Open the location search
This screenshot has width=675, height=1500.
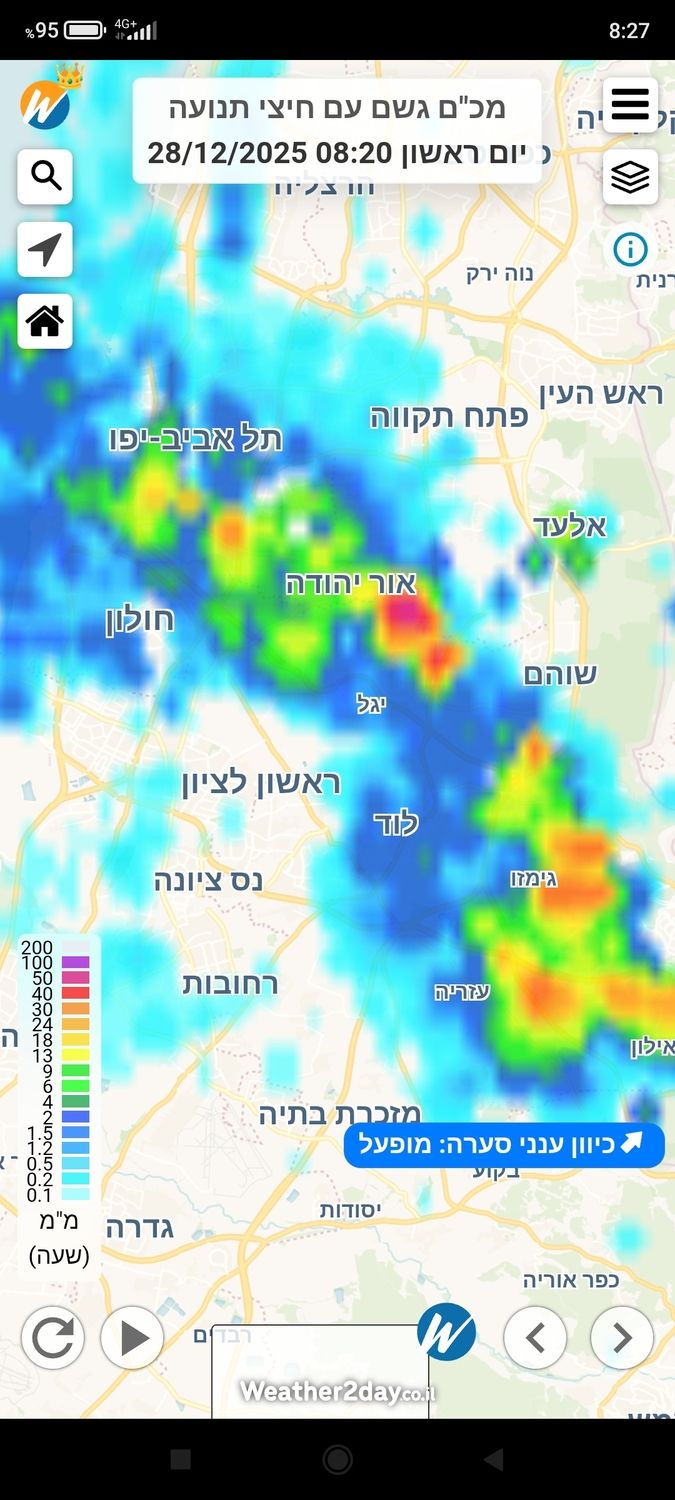pos(45,177)
